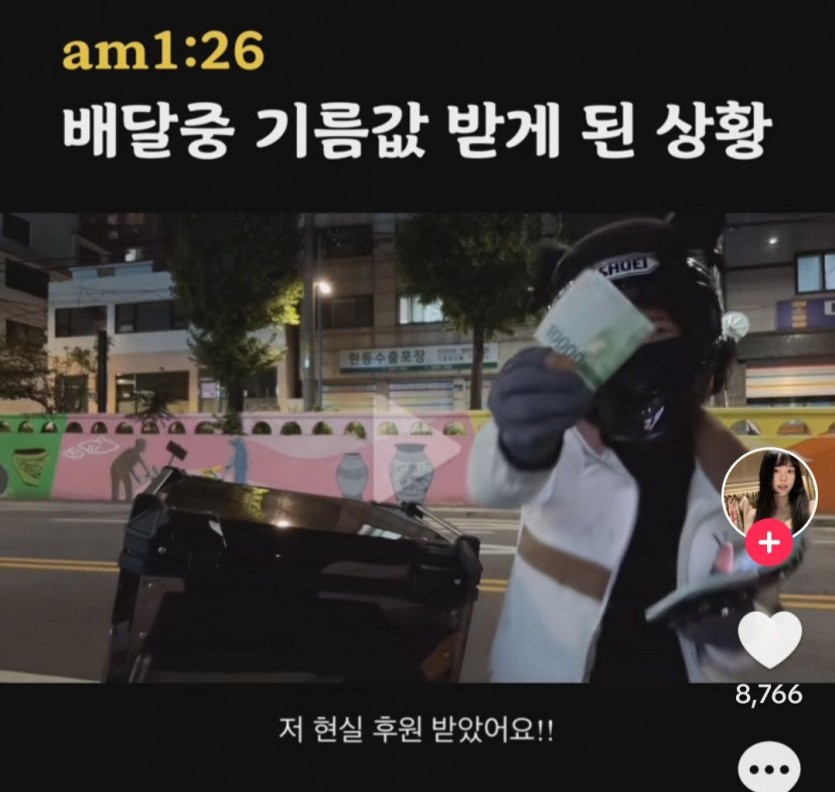The height and width of the screenshot is (792, 835).
Task: Follow the creator with the plus button
Action: [769, 544]
